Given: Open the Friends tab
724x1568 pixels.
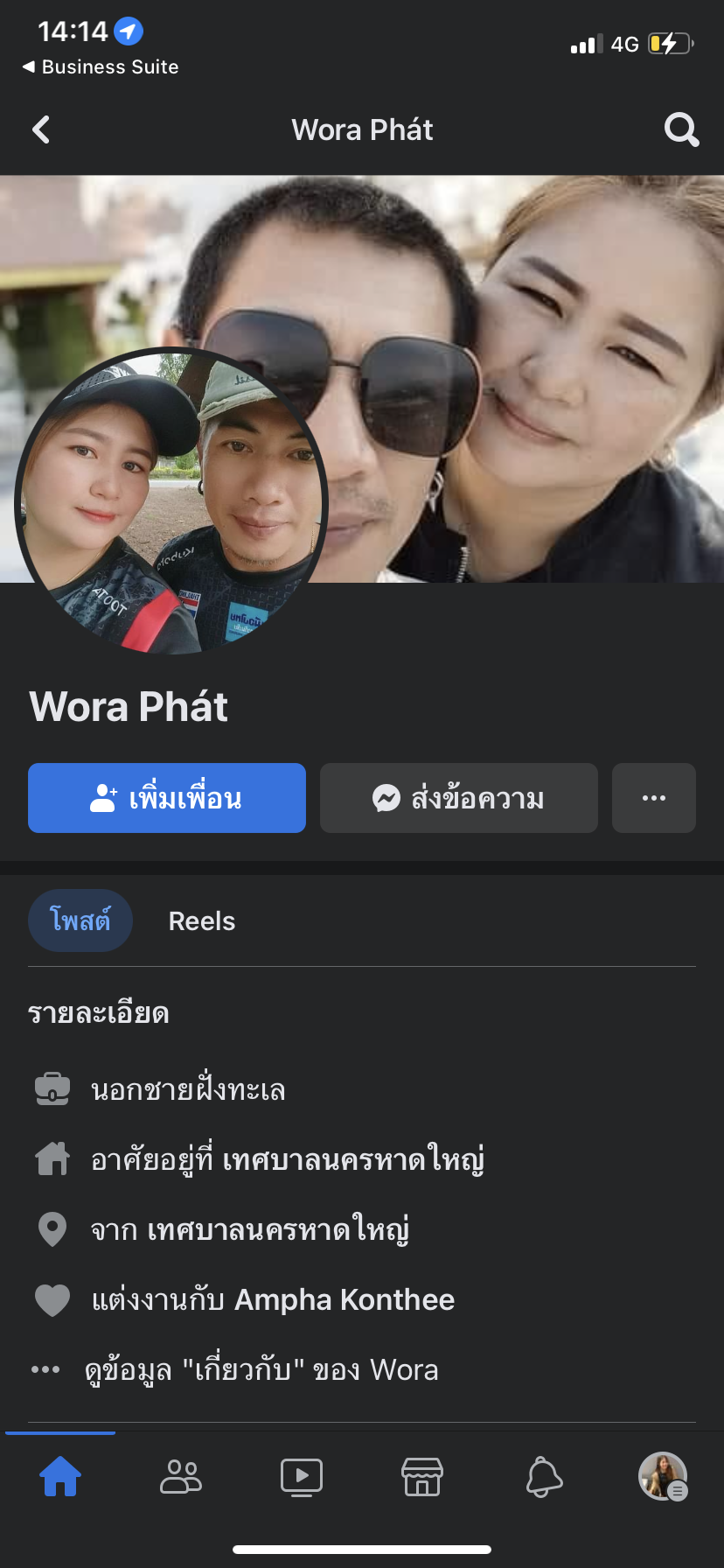Looking at the screenshot, I should click(181, 1477).
